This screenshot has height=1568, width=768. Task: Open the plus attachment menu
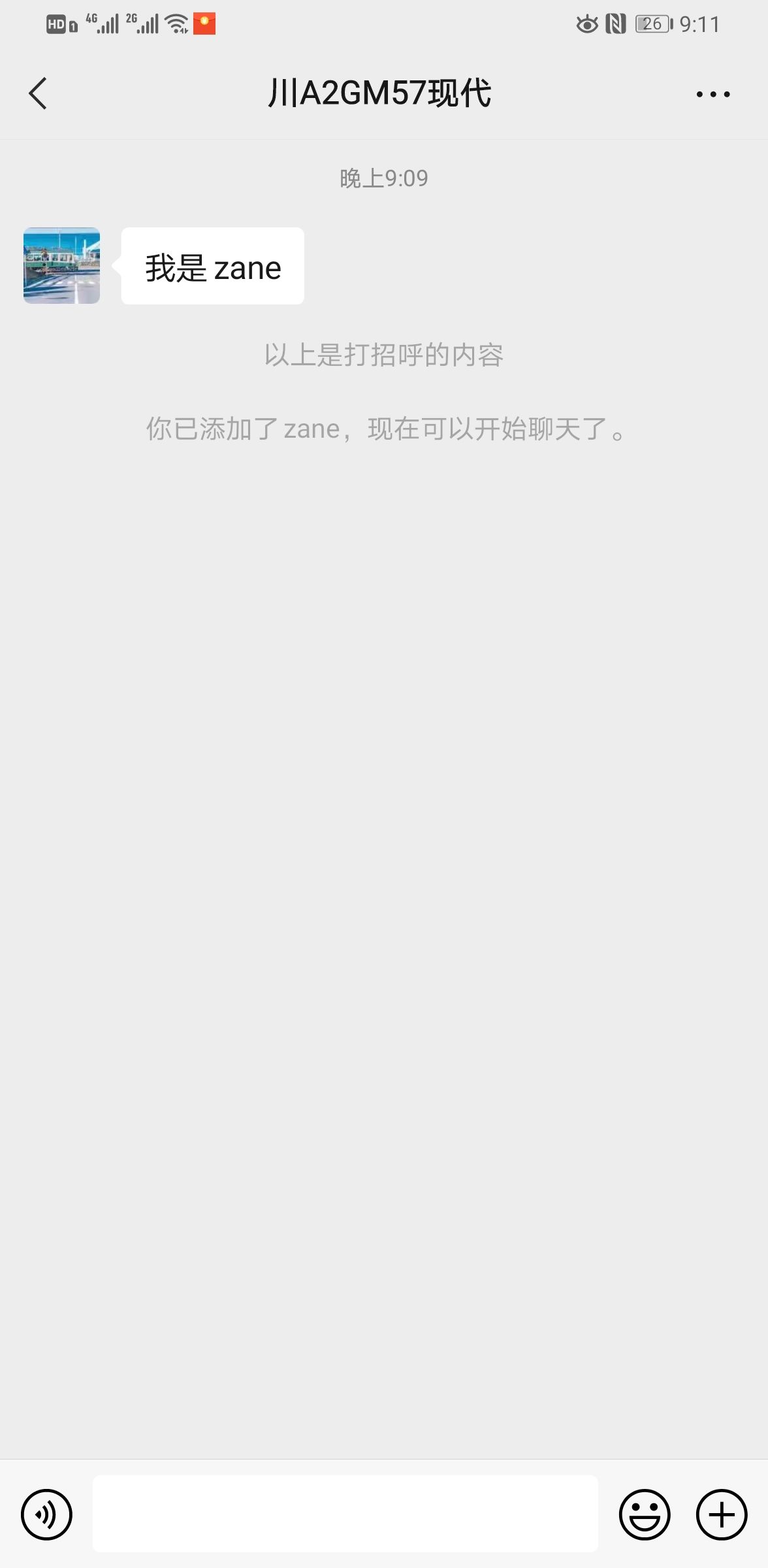721,1514
